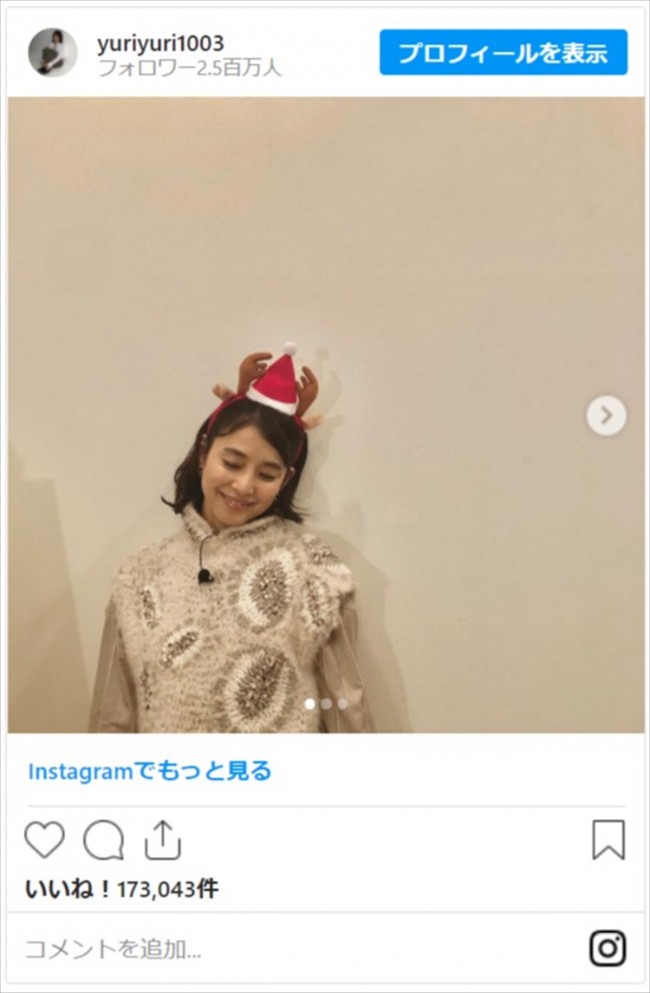Go to next photo with the arrow
This screenshot has width=650, height=993.
click(x=606, y=415)
